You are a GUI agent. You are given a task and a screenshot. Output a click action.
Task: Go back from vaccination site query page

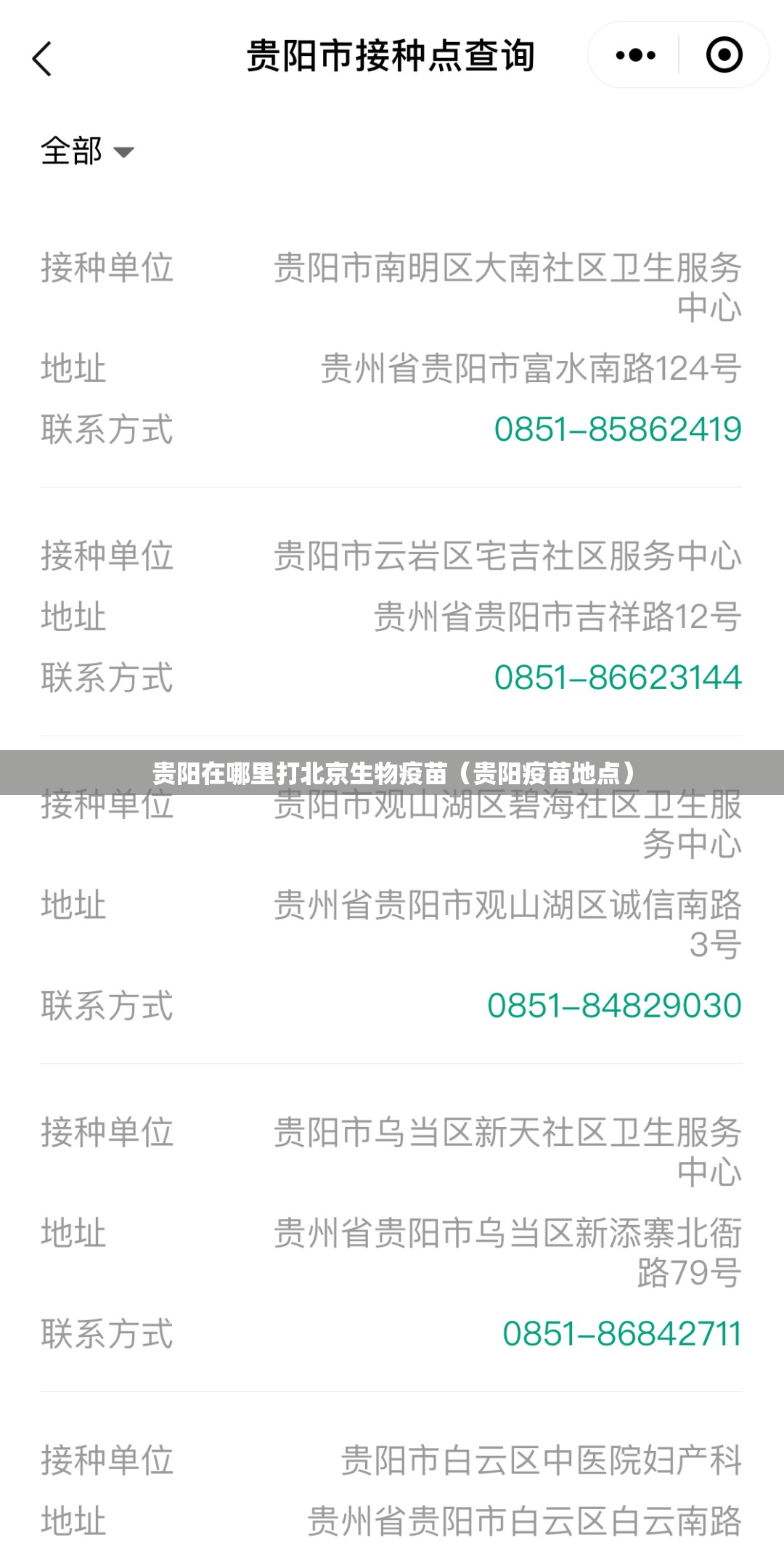point(43,58)
